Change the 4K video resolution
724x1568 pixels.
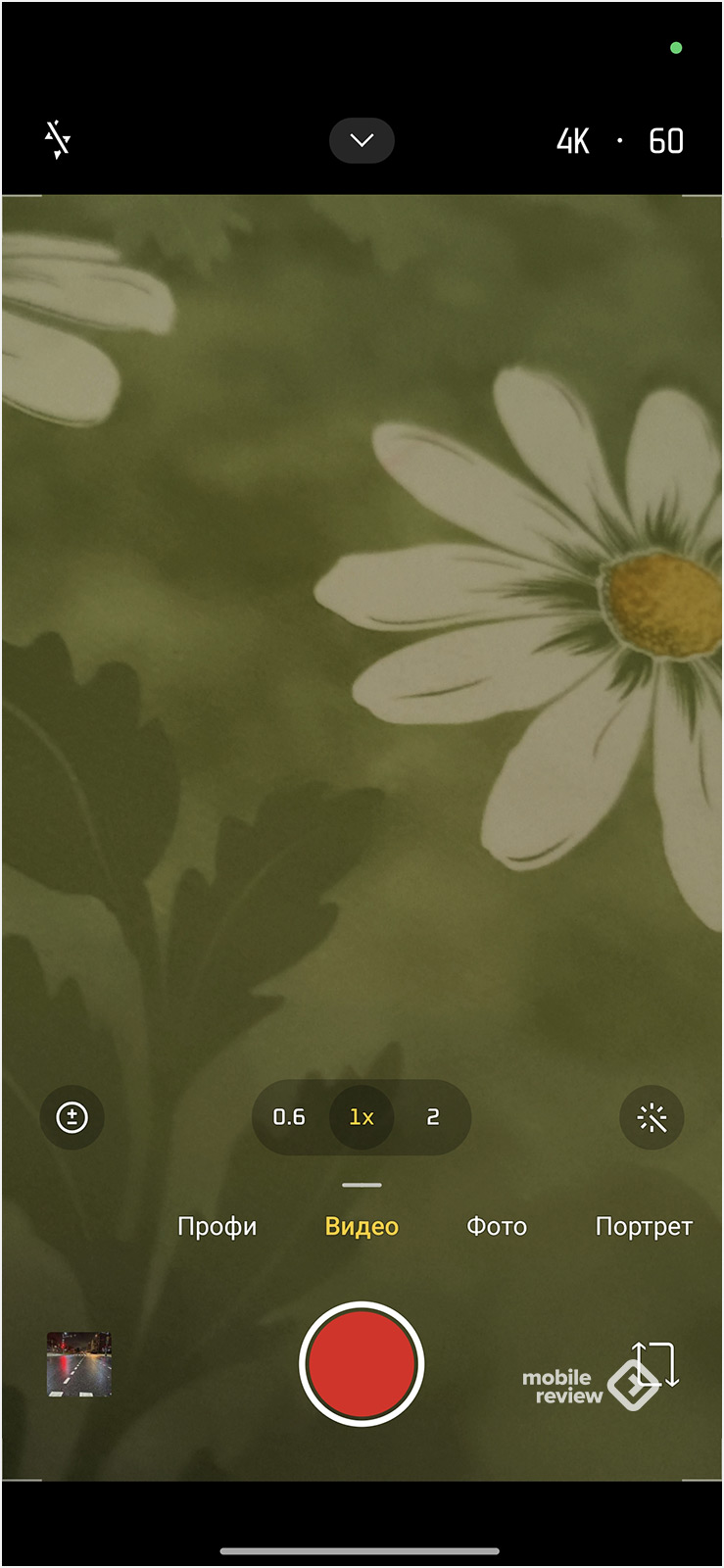click(x=573, y=141)
